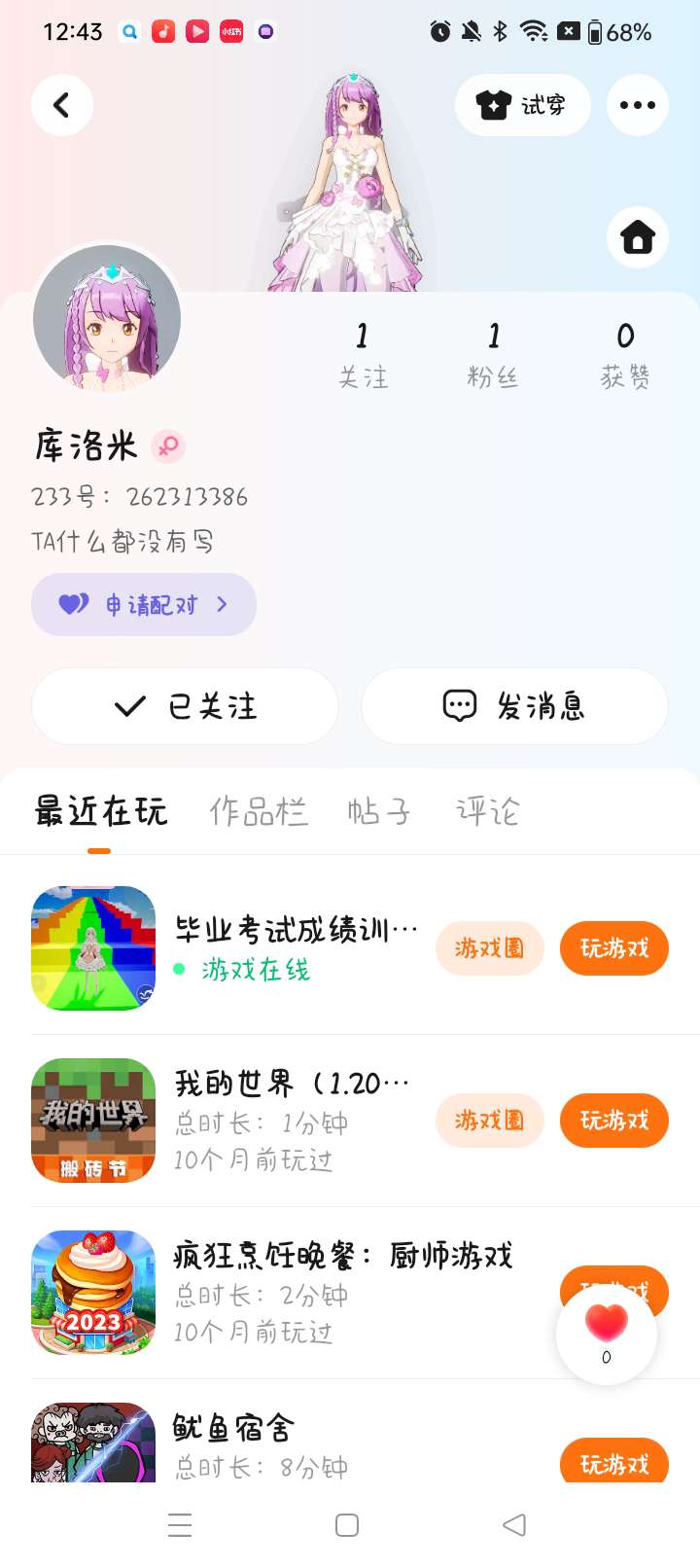Screen dimensions: 700x1568
Task: Open the three-dot overflow menu
Action: click(x=637, y=105)
